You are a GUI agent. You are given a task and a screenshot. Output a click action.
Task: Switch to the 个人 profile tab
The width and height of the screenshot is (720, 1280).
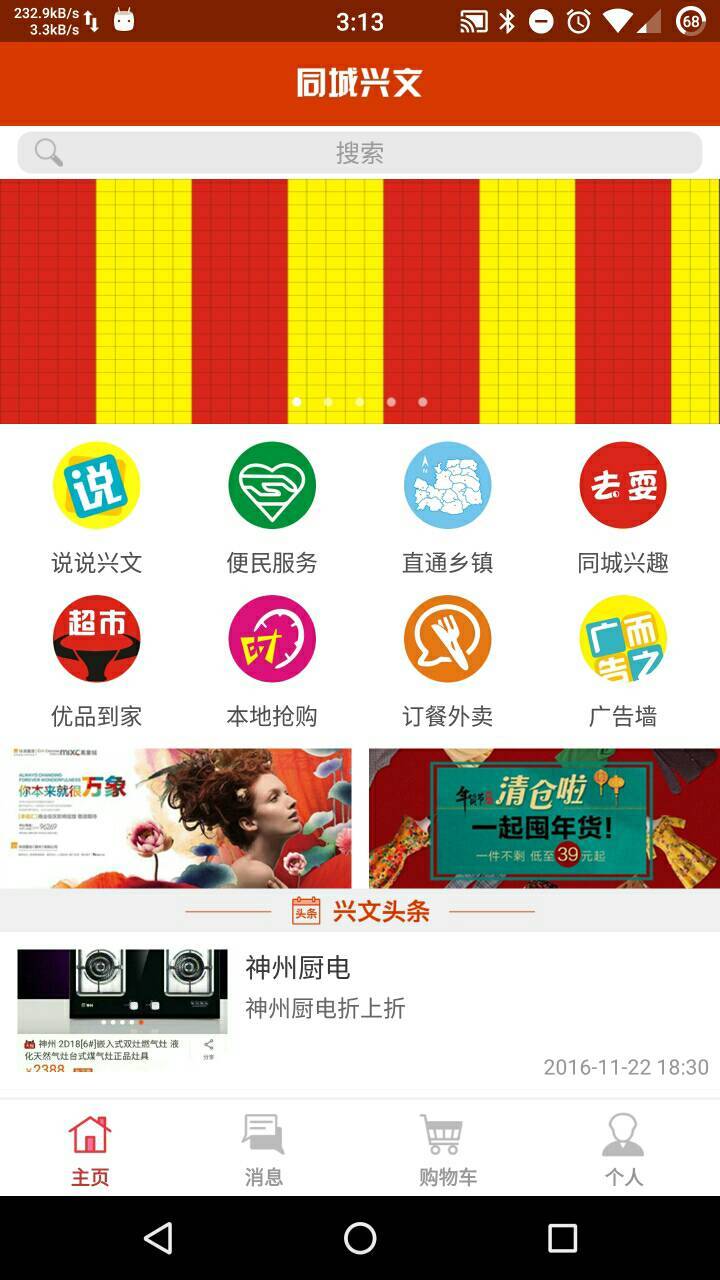point(623,1150)
